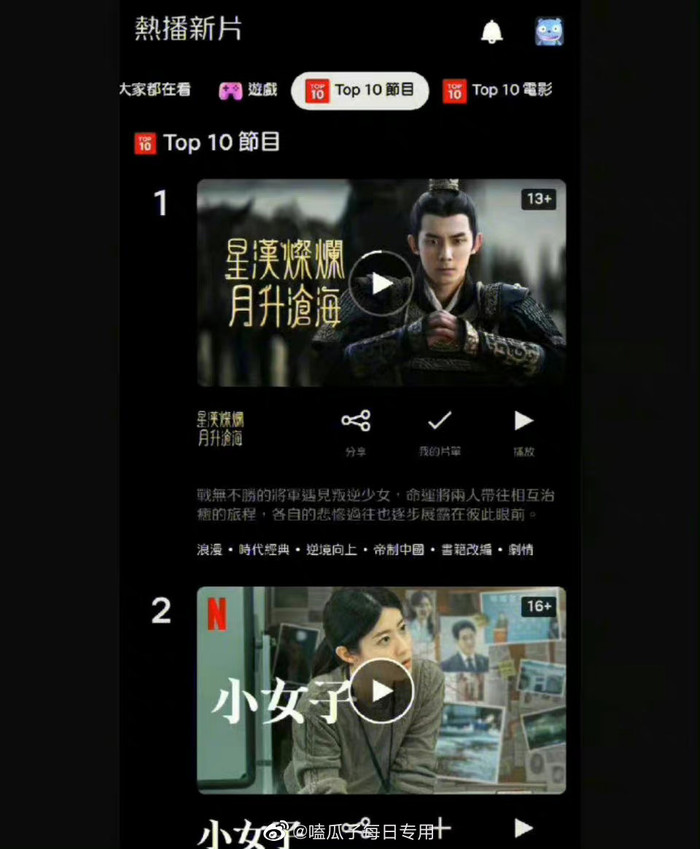Play the 星漢燦爛 月升滄海 trailer preview
The height and width of the screenshot is (849, 700).
(381, 283)
